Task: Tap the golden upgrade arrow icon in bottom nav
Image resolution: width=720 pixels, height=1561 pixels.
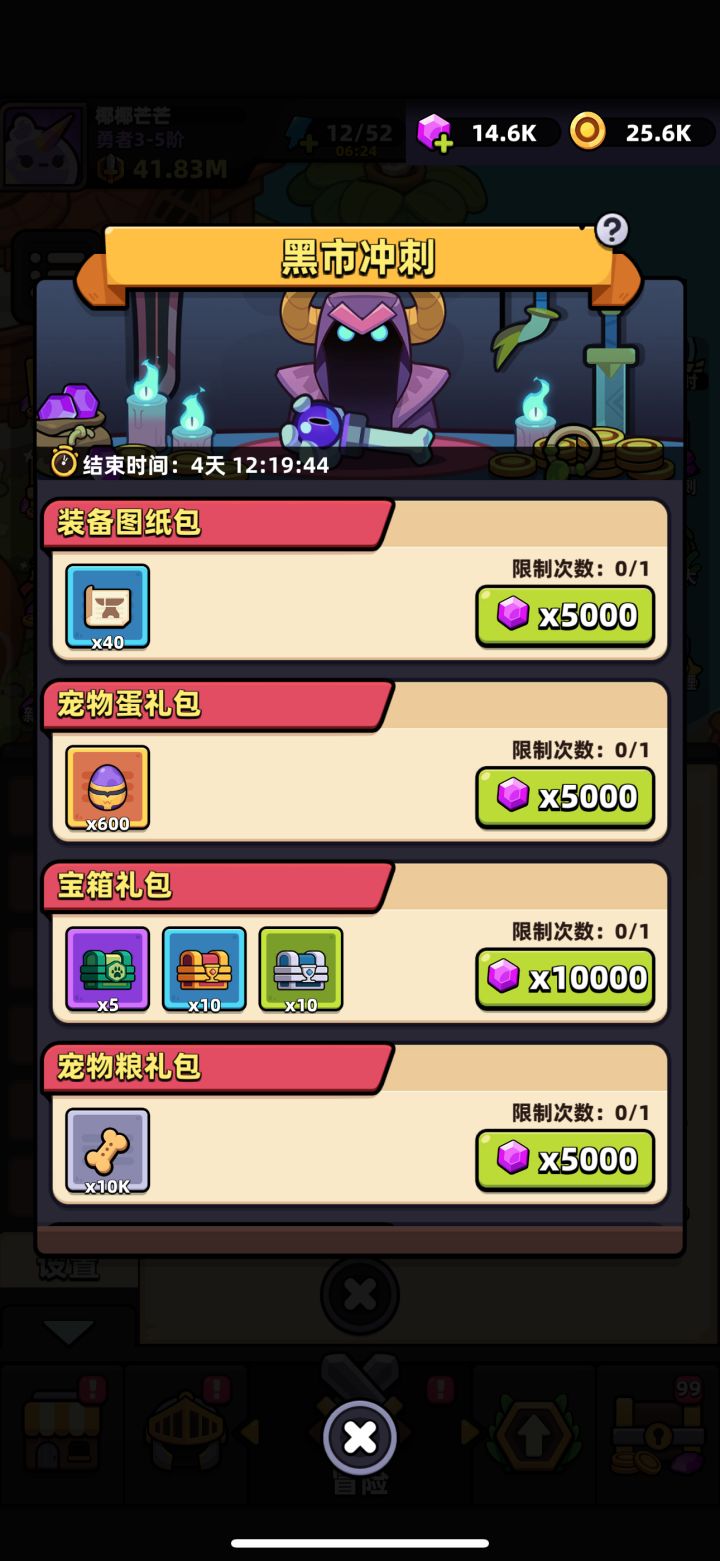Action: coord(535,1433)
